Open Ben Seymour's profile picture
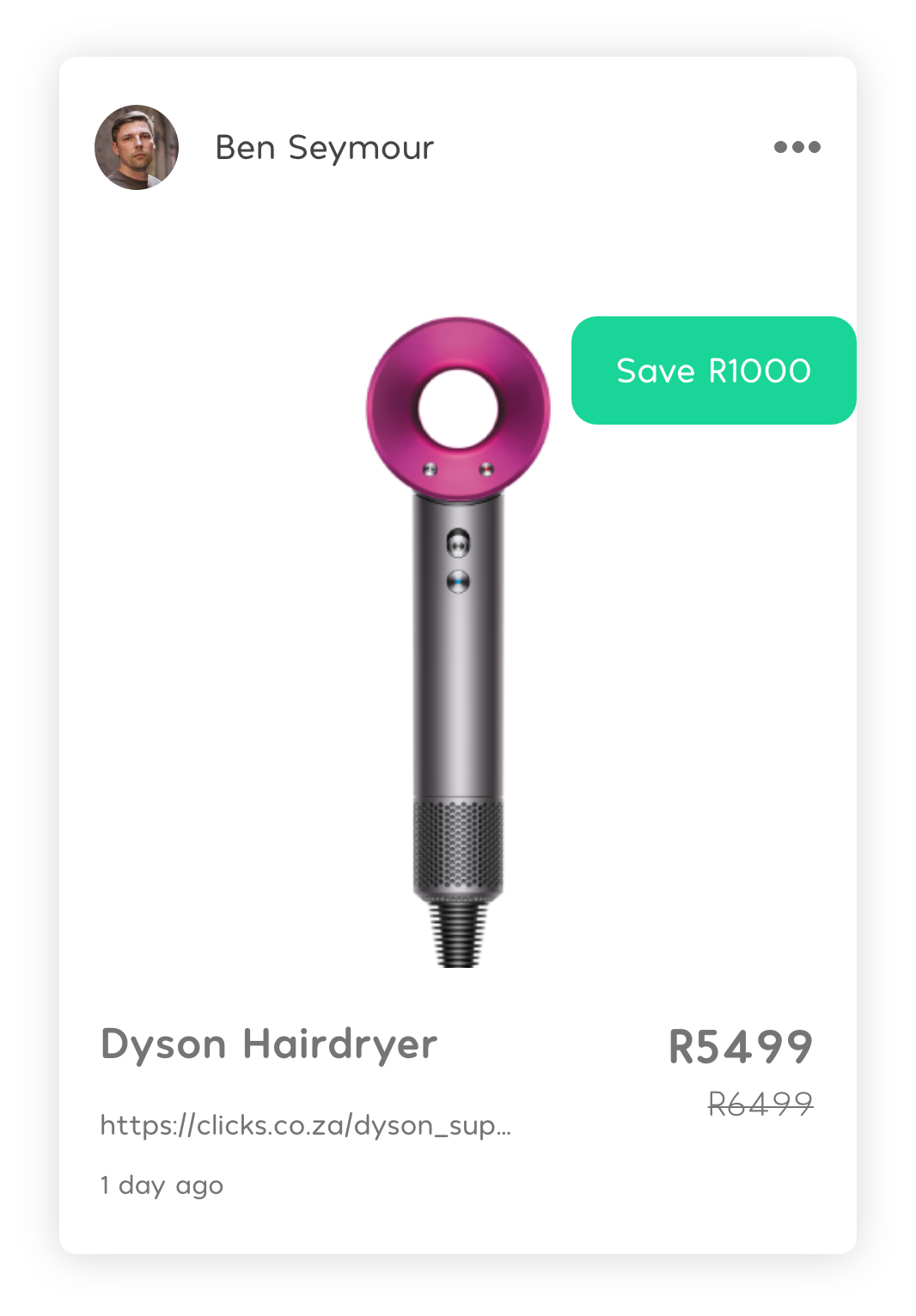916x1316 pixels. click(x=137, y=148)
